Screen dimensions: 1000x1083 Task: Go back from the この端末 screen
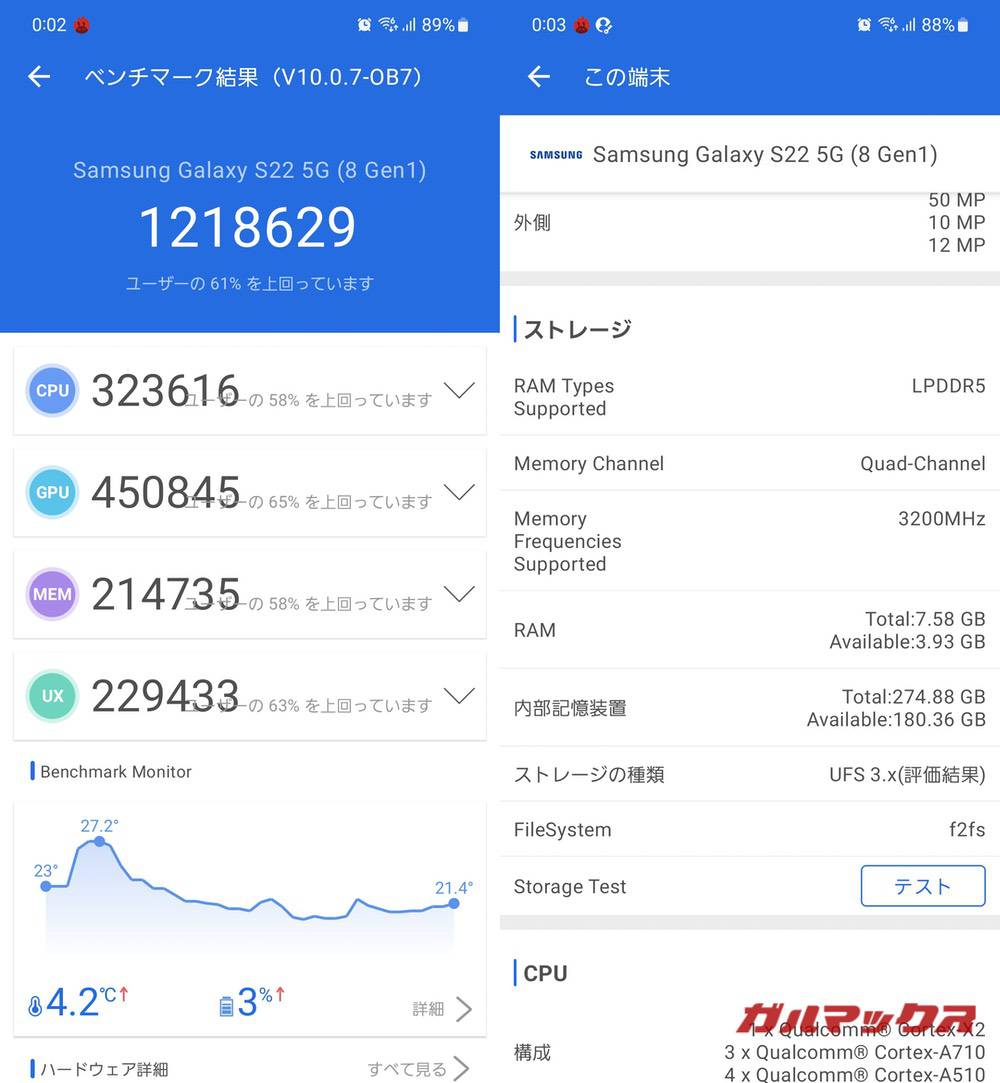pos(539,77)
